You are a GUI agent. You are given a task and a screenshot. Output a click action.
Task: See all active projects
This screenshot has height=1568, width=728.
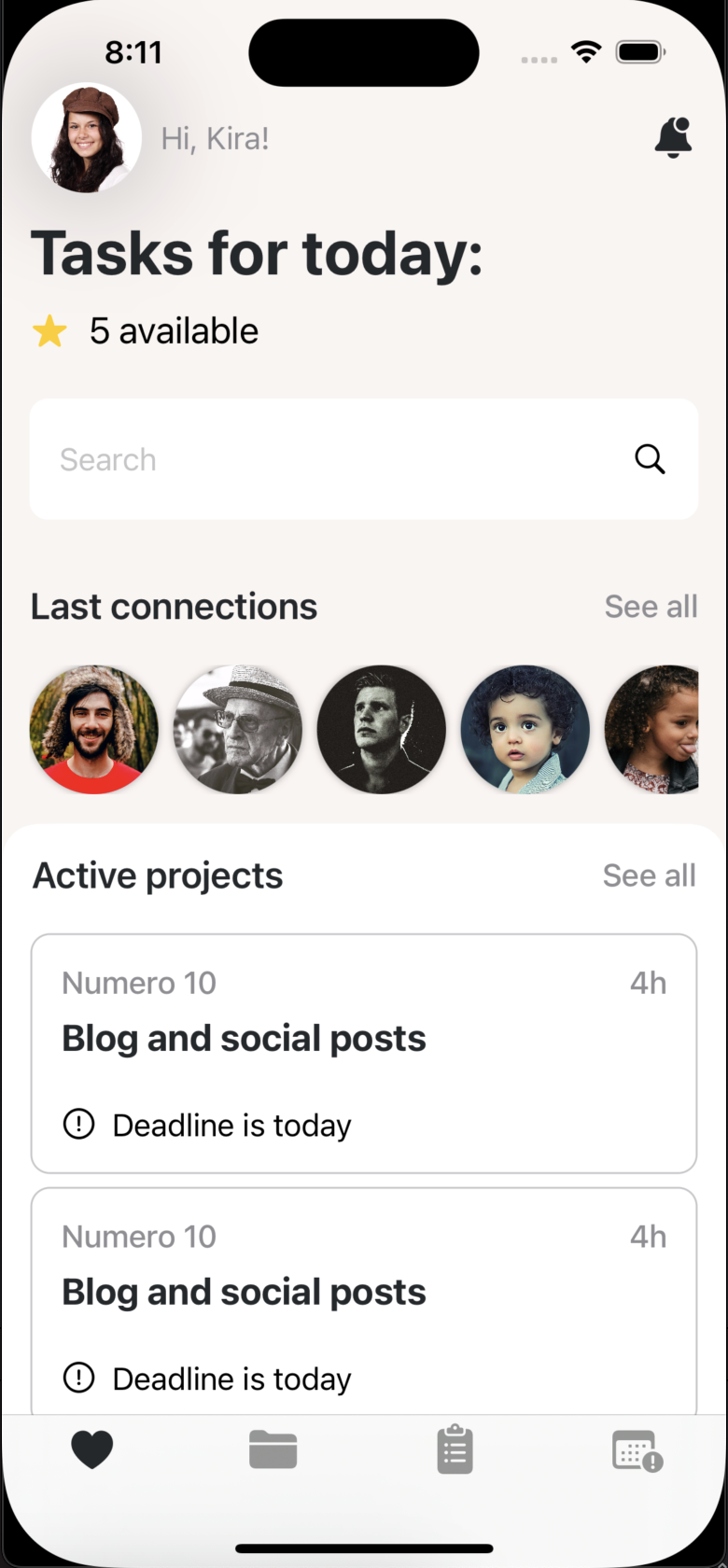[x=649, y=875]
